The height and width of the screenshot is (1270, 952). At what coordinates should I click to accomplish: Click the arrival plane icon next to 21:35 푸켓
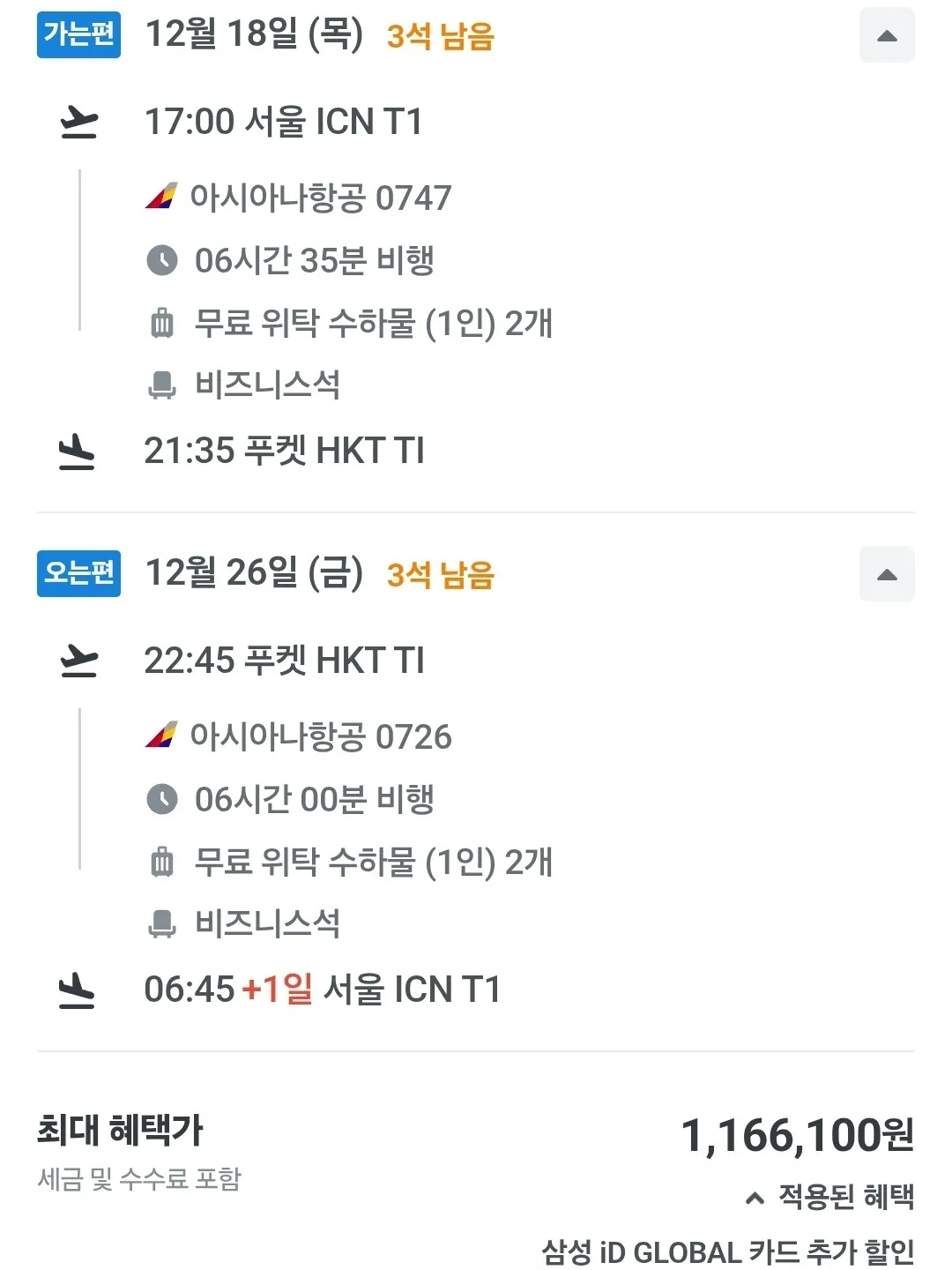79,451
